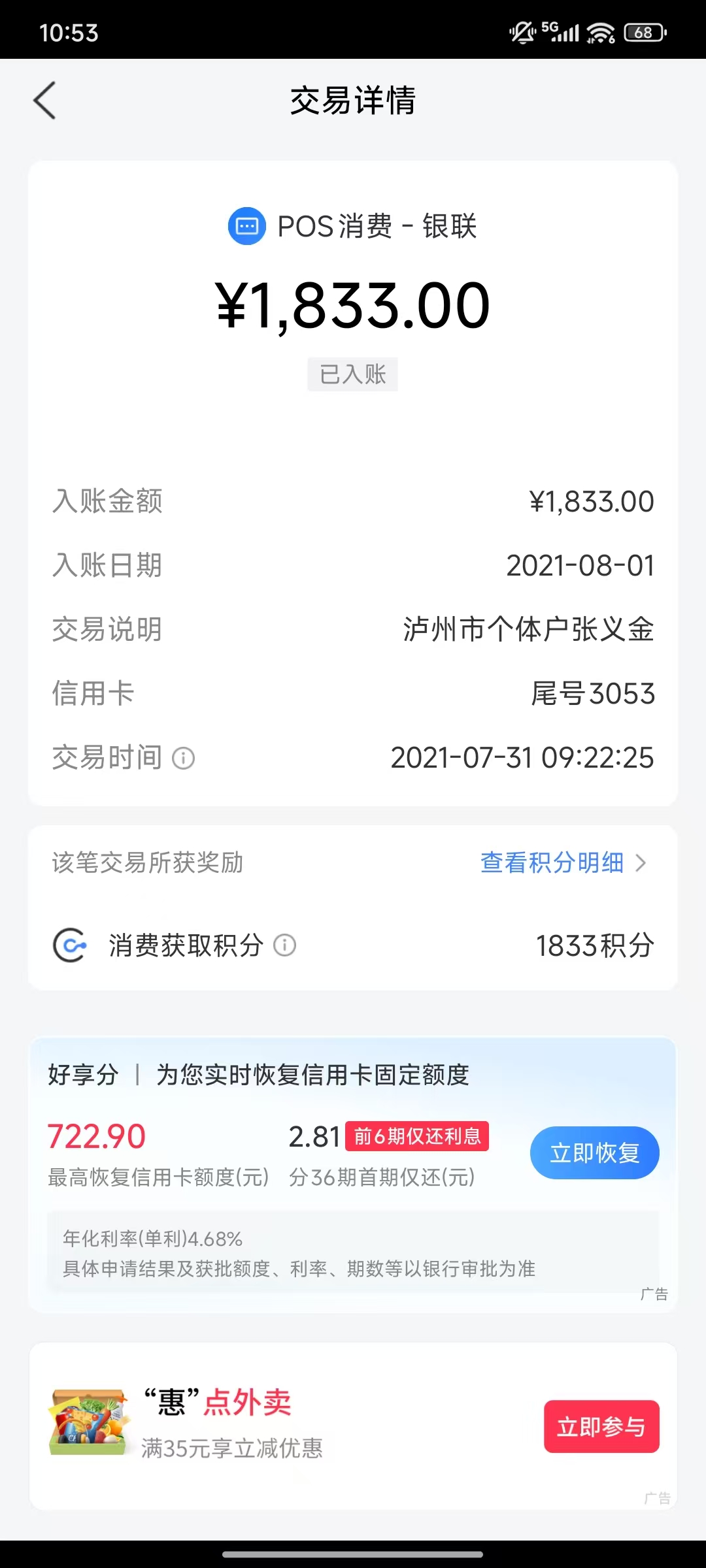Open the "惠"点外卖 promo banner

[x=294, y=1424]
